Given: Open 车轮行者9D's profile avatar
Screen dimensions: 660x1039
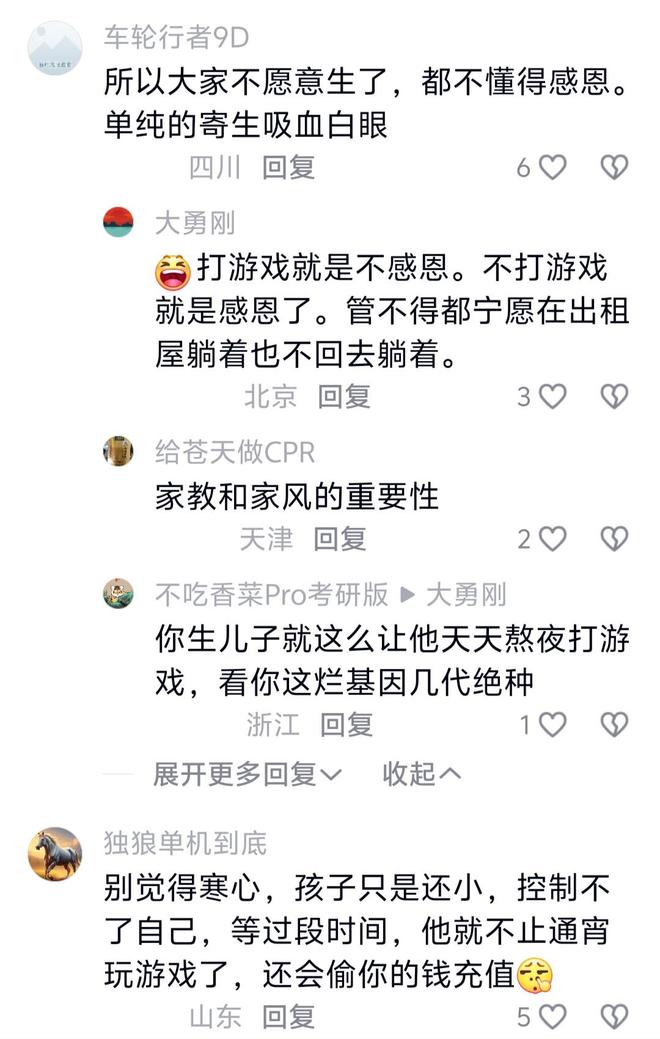Looking at the screenshot, I should click(54, 47).
